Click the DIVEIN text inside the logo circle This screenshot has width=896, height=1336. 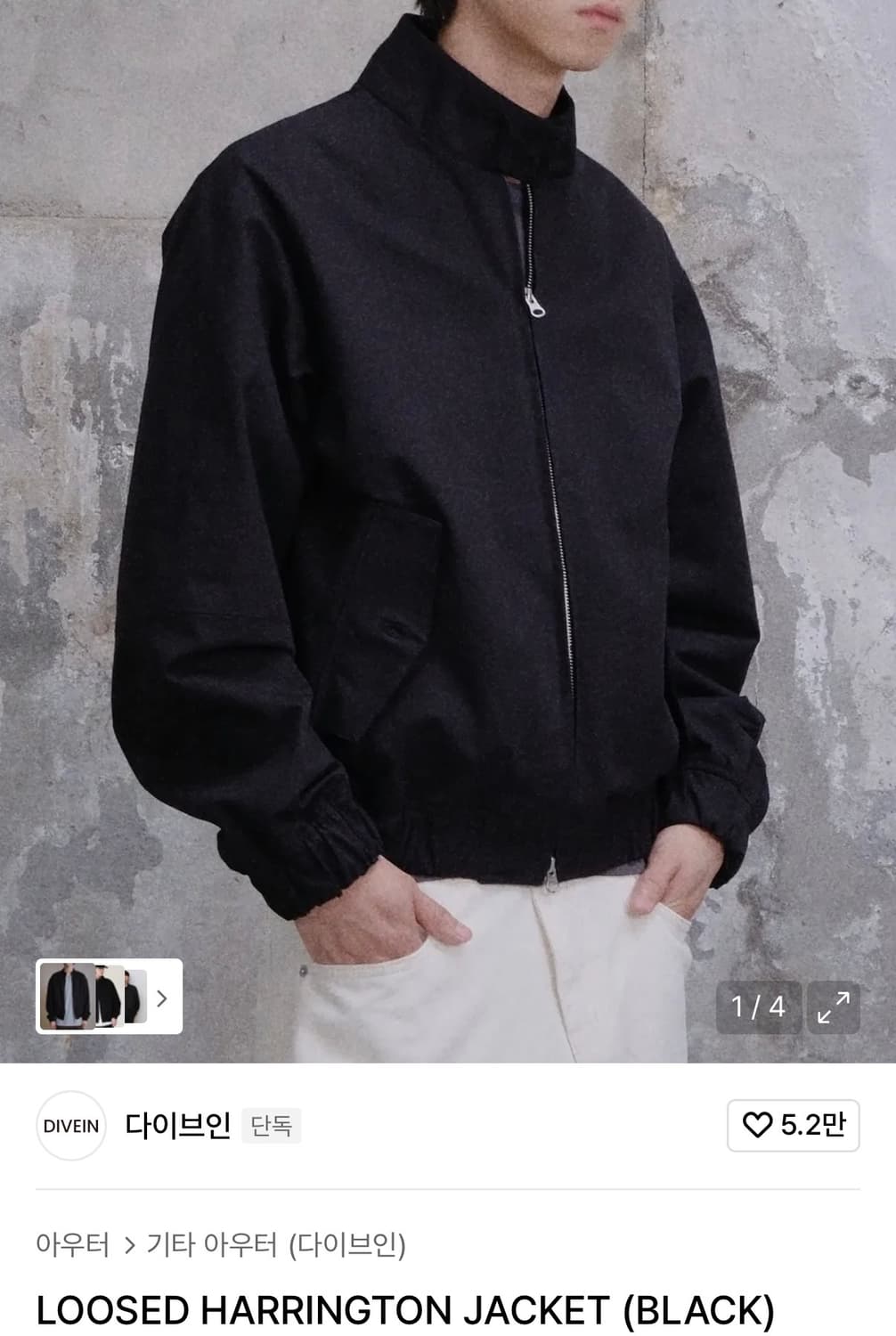tap(72, 1127)
